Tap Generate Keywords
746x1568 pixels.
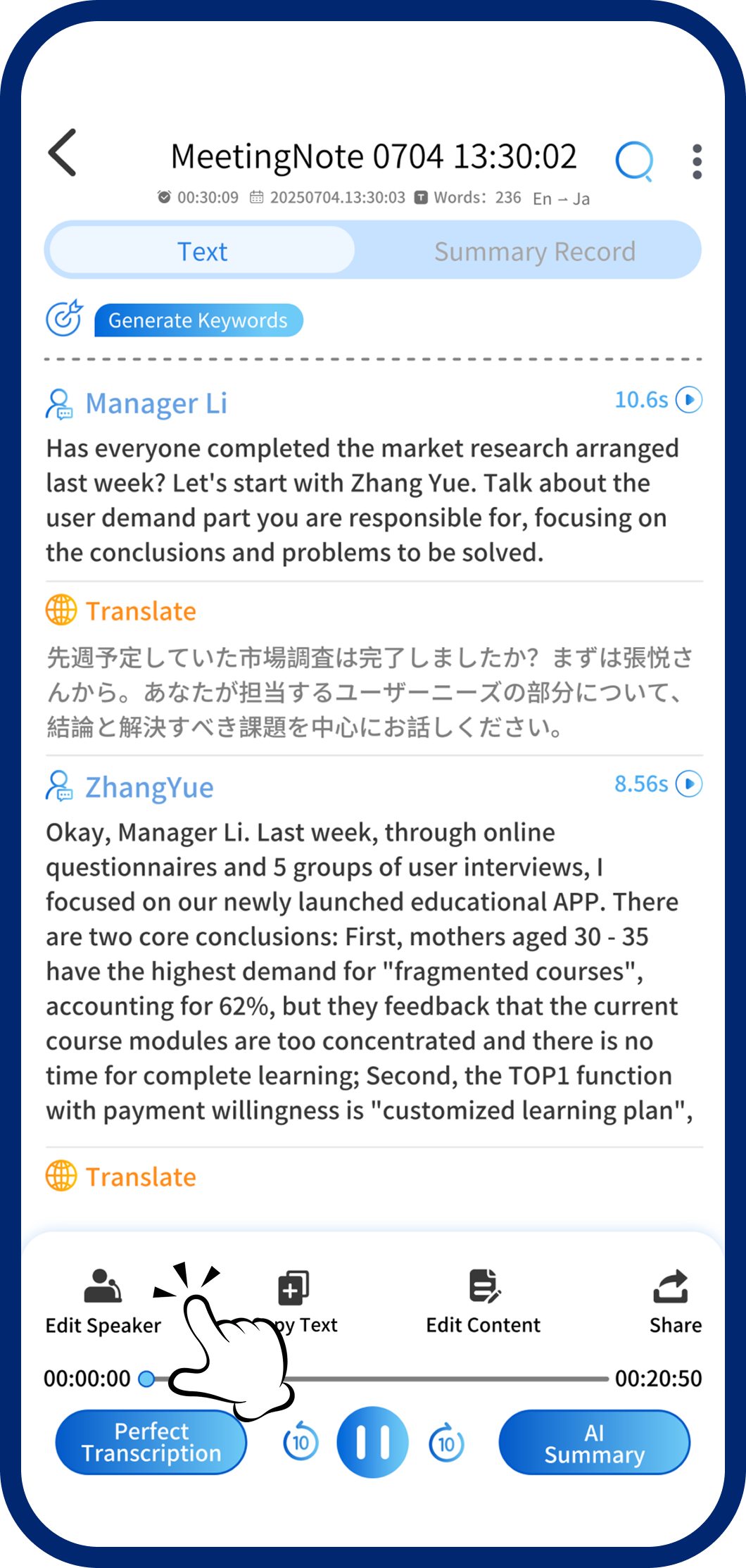pyautogui.click(x=198, y=320)
